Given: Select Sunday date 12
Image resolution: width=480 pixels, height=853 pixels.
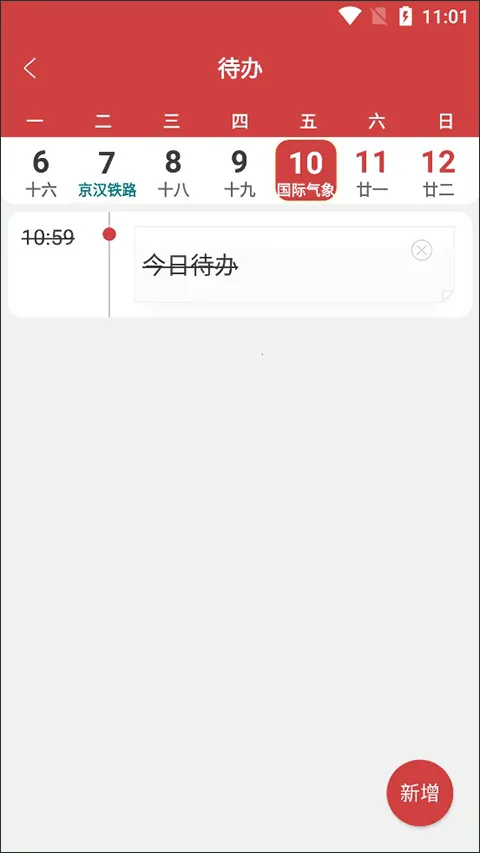Looking at the screenshot, I should click(438, 172).
